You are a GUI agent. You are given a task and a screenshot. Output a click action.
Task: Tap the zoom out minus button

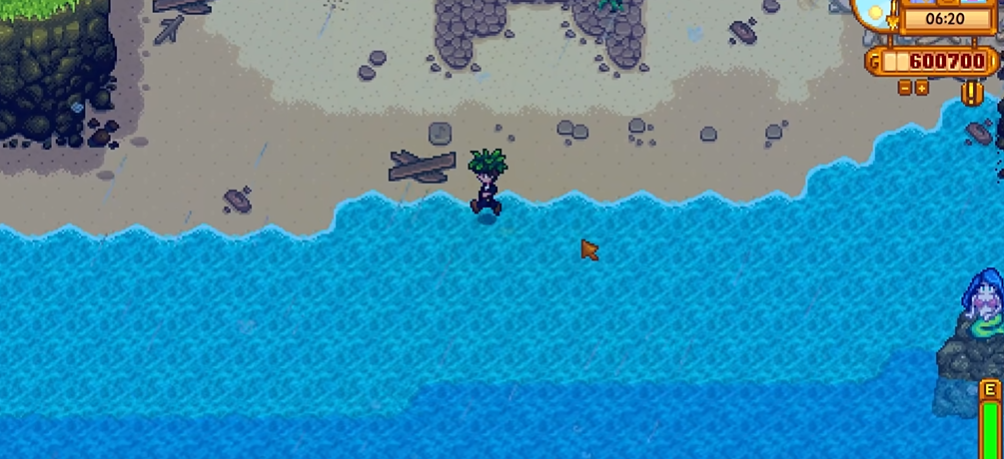905,88
